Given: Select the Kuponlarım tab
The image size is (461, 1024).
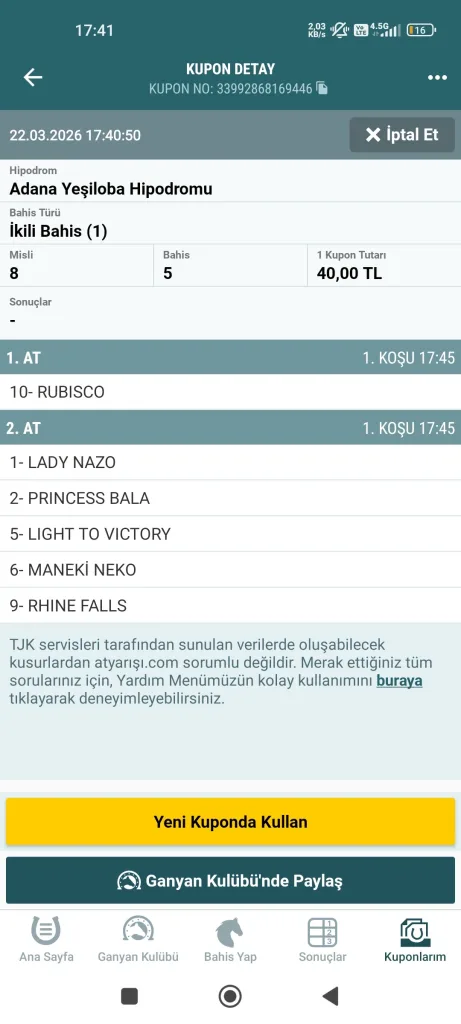Looking at the screenshot, I should click(415, 940).
